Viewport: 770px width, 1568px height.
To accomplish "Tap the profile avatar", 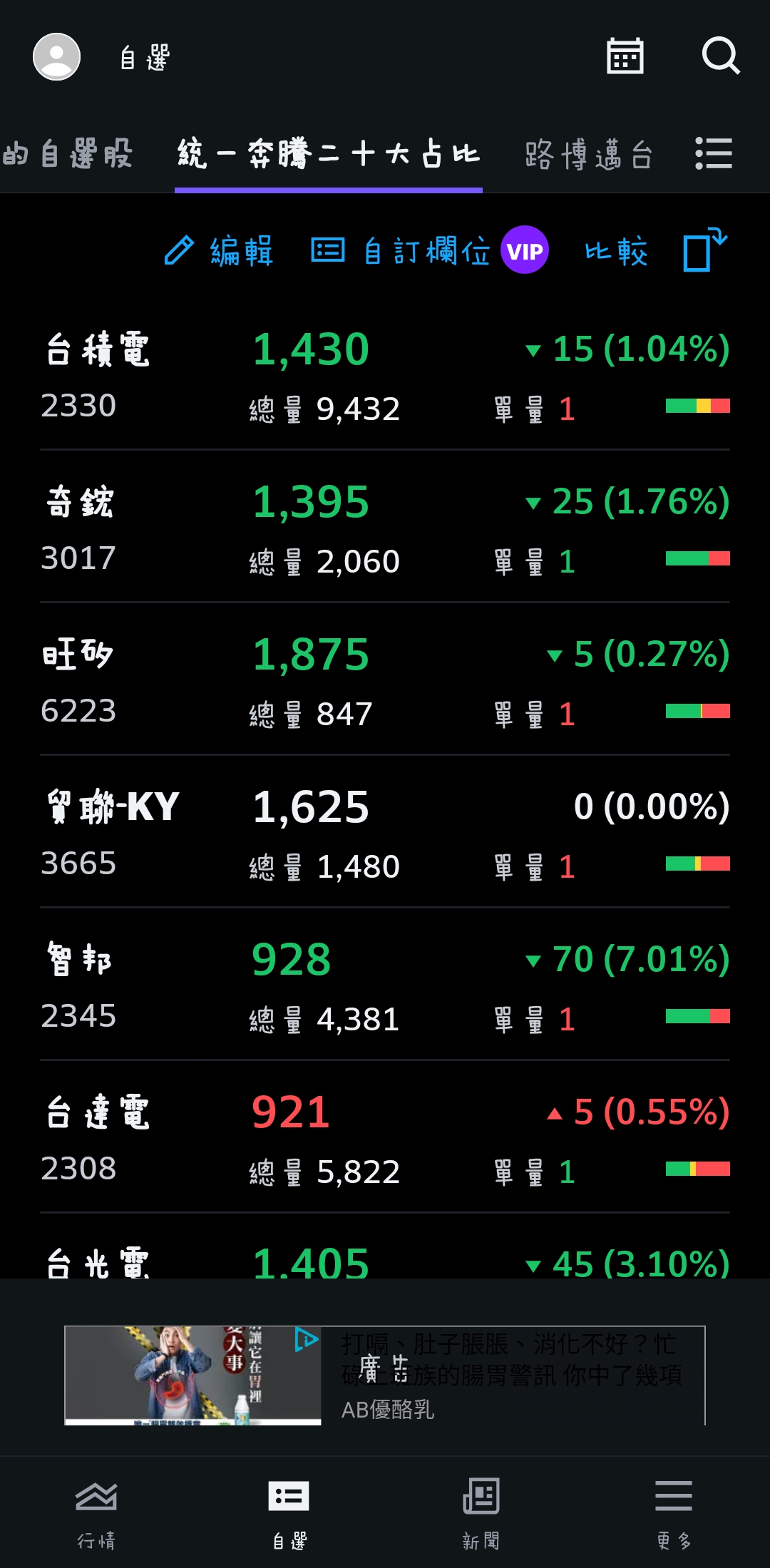I will [x=56, y=56].
